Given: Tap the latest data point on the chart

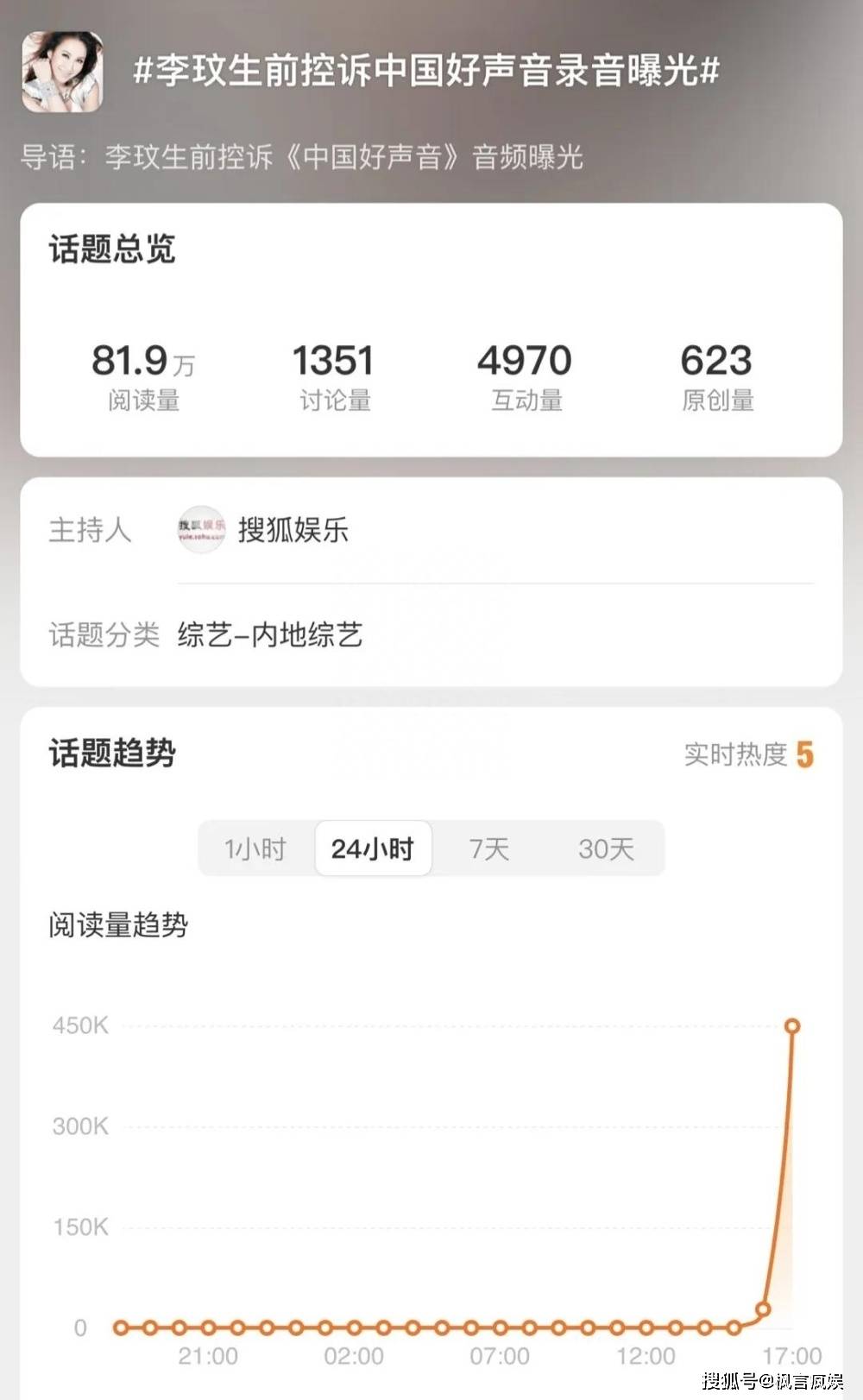Looking at the screenshot, I should pos(791,1026).
